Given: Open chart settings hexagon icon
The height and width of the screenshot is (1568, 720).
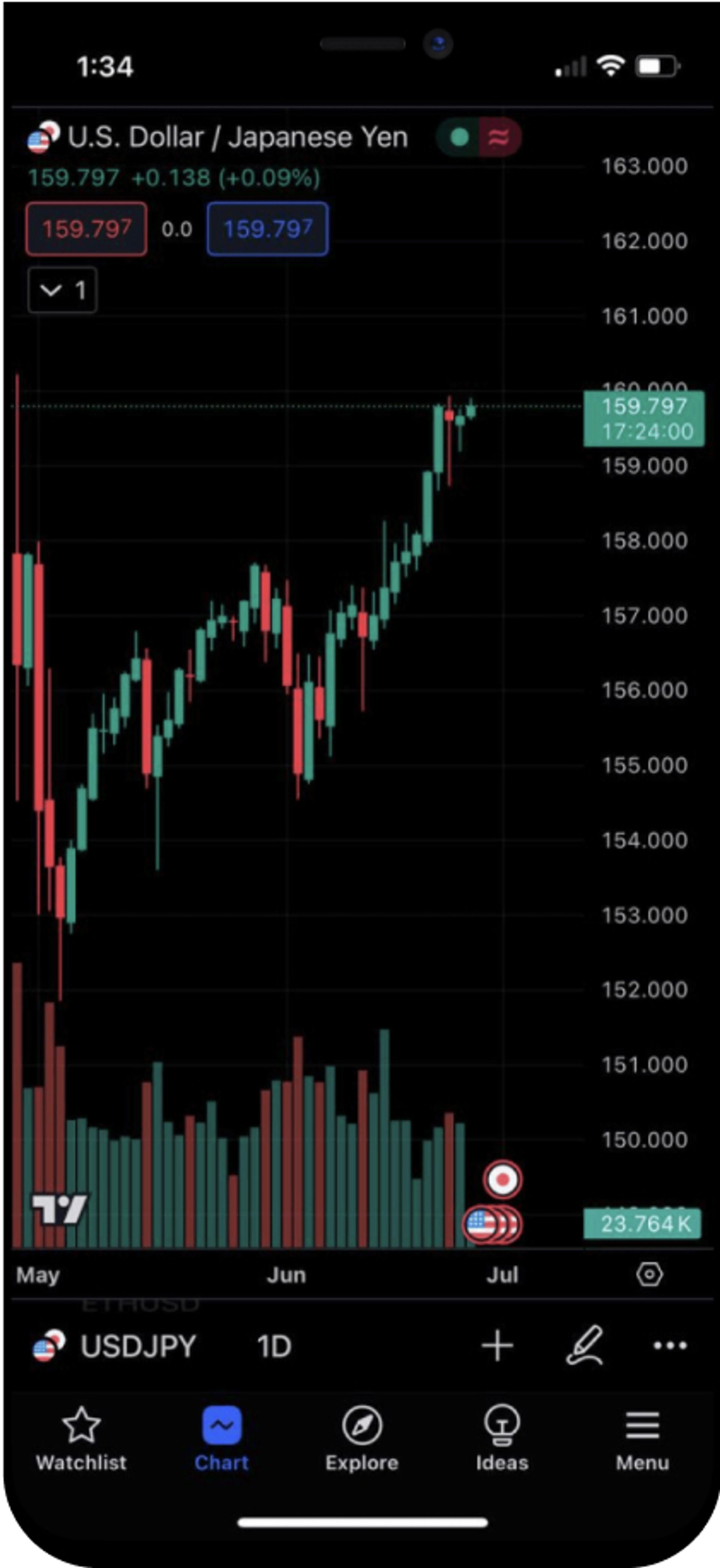Looking at the screenshot, I should pyautogui.click(x=649, y=1274).
